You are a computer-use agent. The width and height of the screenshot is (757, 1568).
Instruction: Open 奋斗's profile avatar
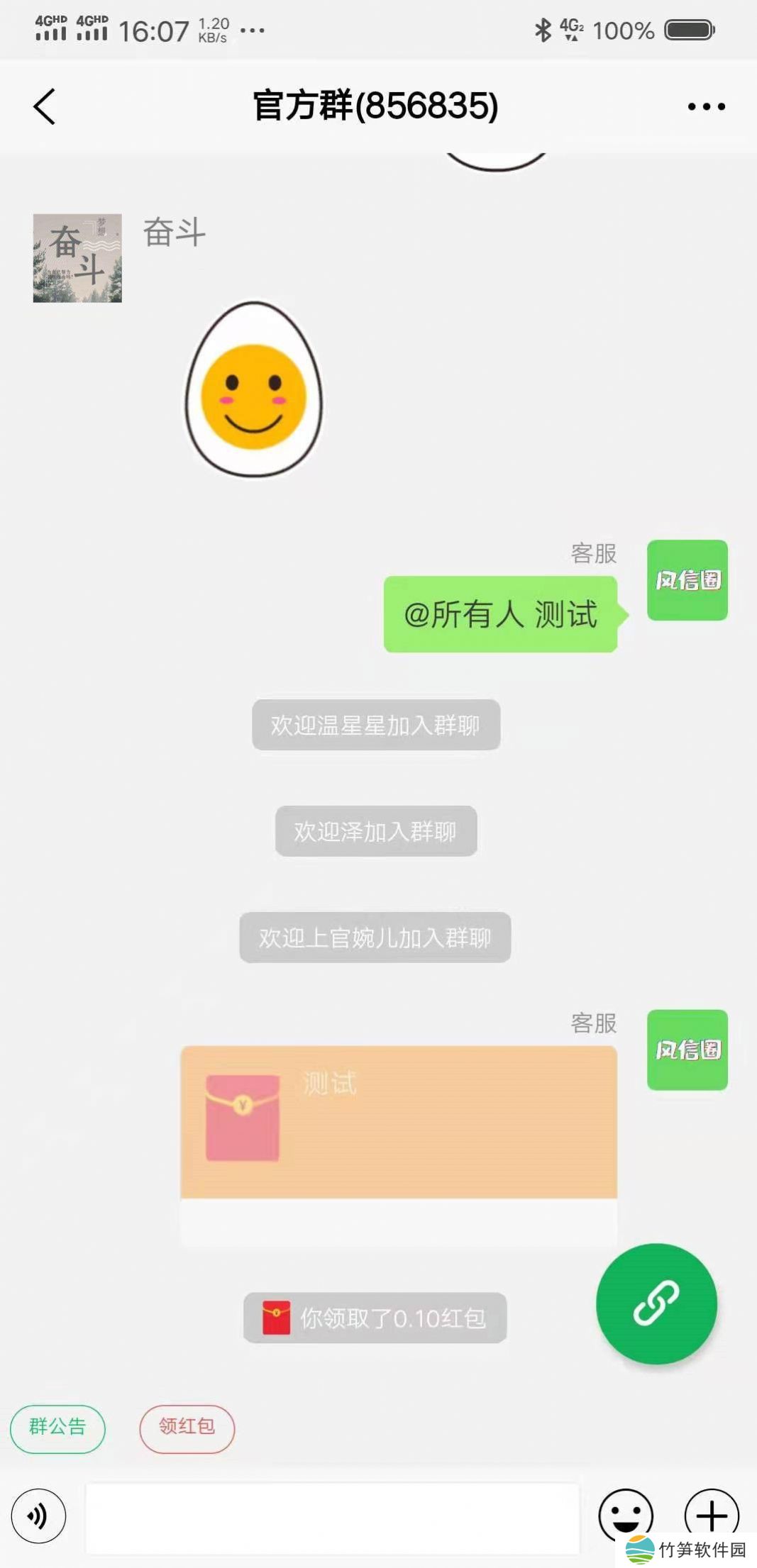[x=77, y=258]
